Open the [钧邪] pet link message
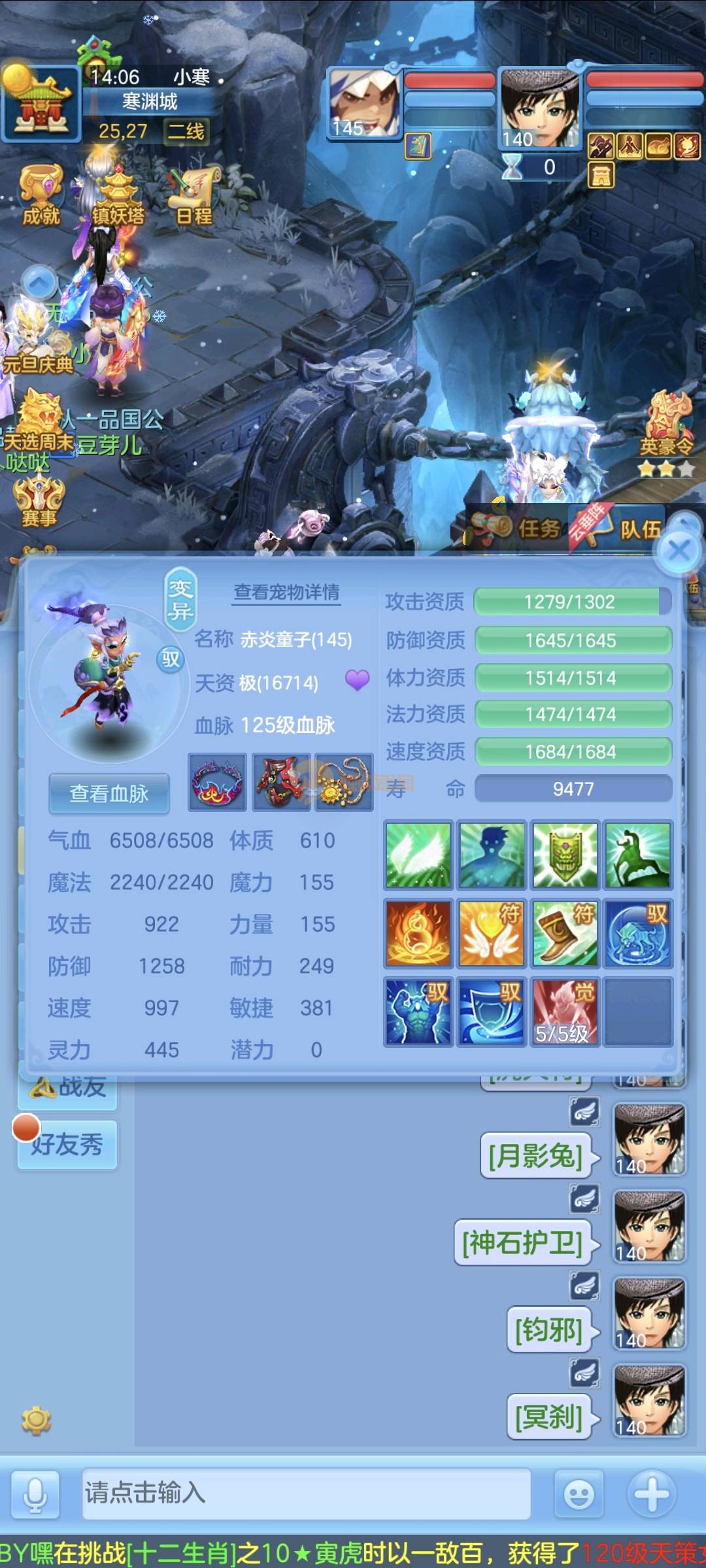Image resolution: width=706 pixels, height=1568 pixels. (x=549, y=1330)
